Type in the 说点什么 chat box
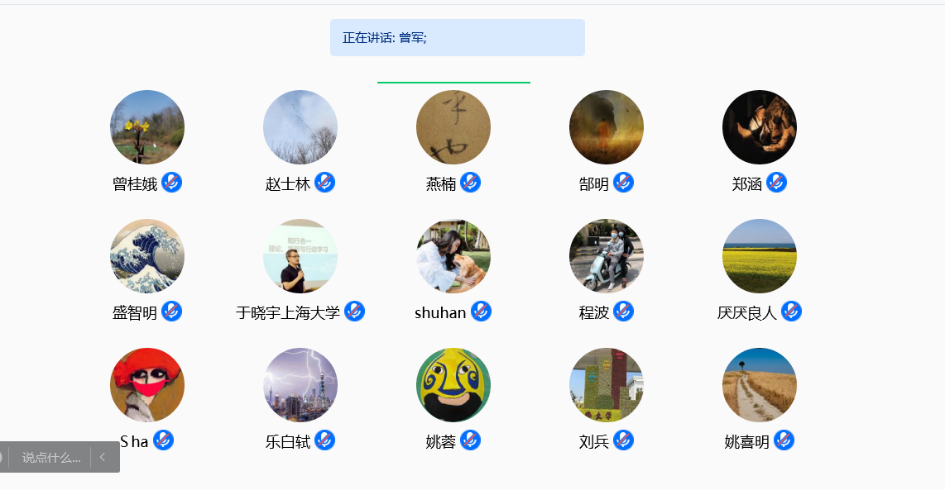945x490 pixels. point(50,457)
